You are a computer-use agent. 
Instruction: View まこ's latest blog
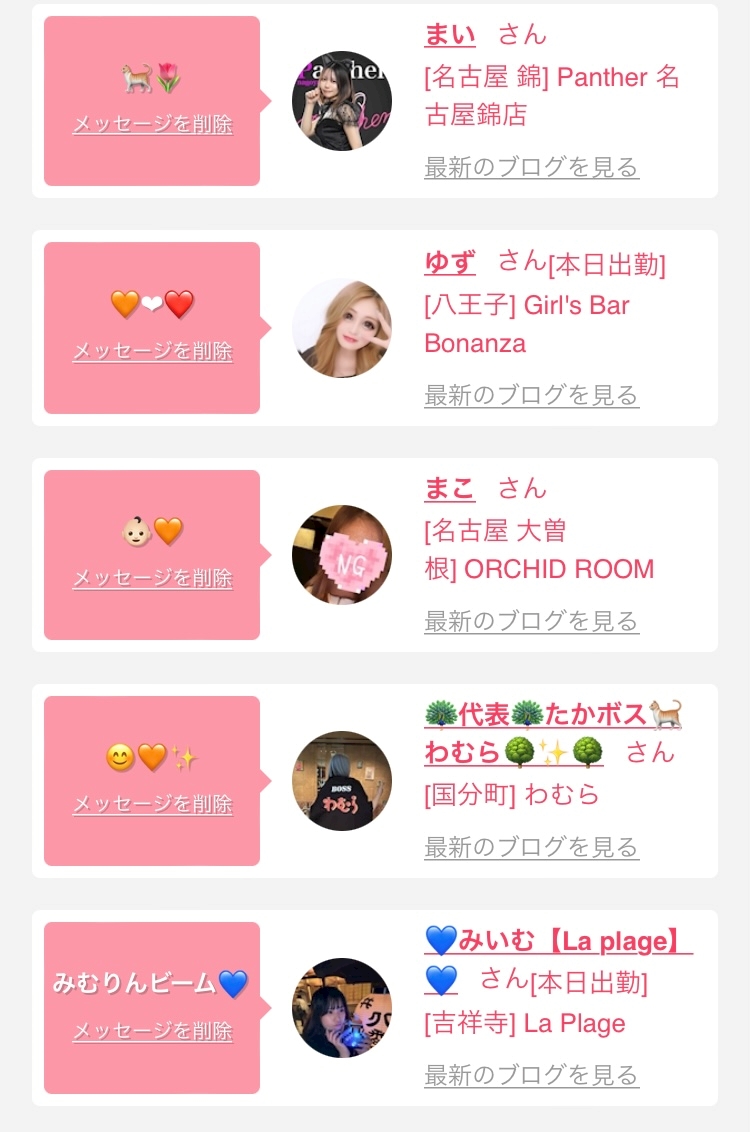[531, 621]
